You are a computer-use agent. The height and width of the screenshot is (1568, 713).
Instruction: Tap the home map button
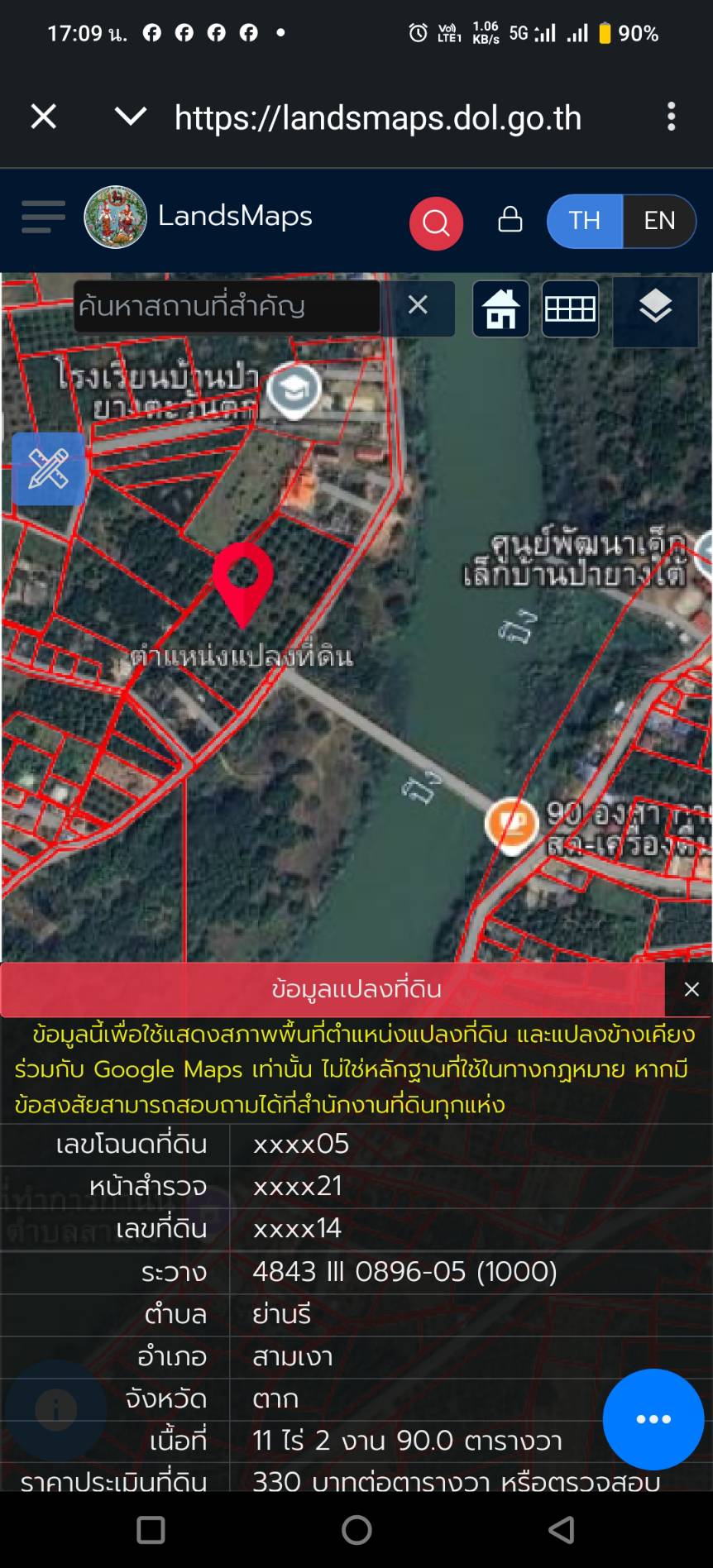coord(500,309)
